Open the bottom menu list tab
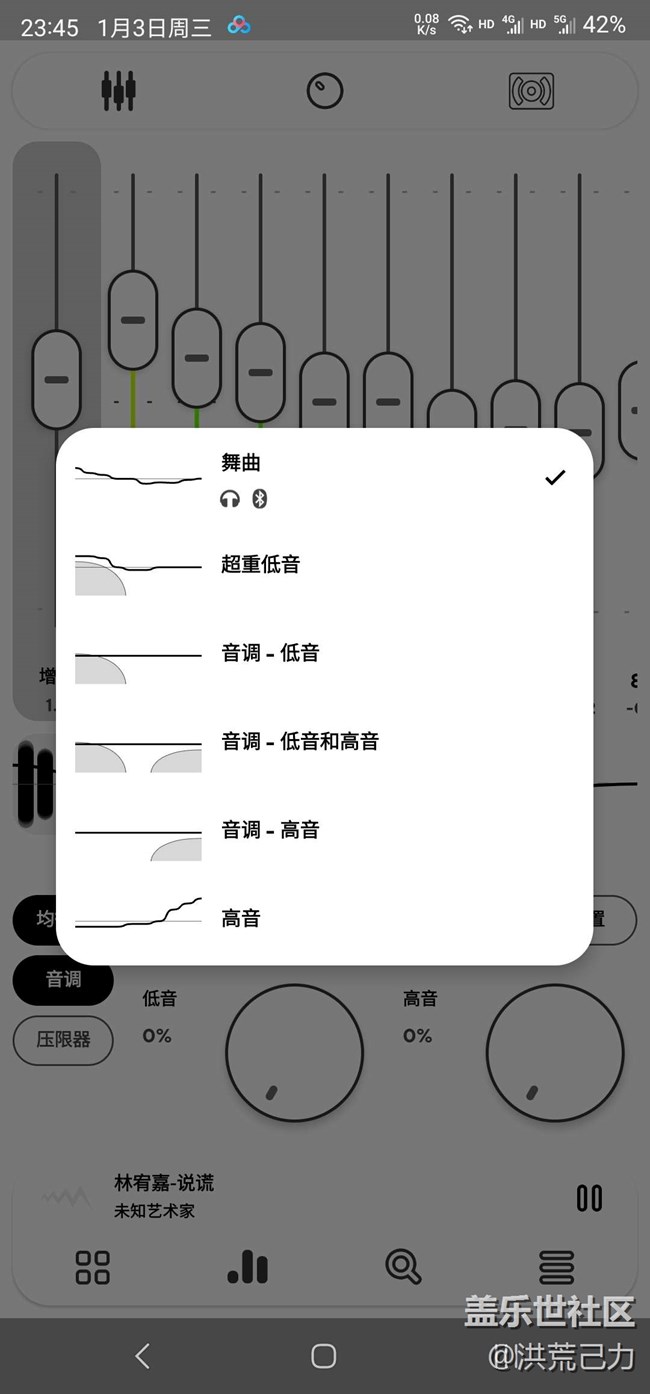Image resolution: width=650 pixels, height=1394 pixels. 557,1267
